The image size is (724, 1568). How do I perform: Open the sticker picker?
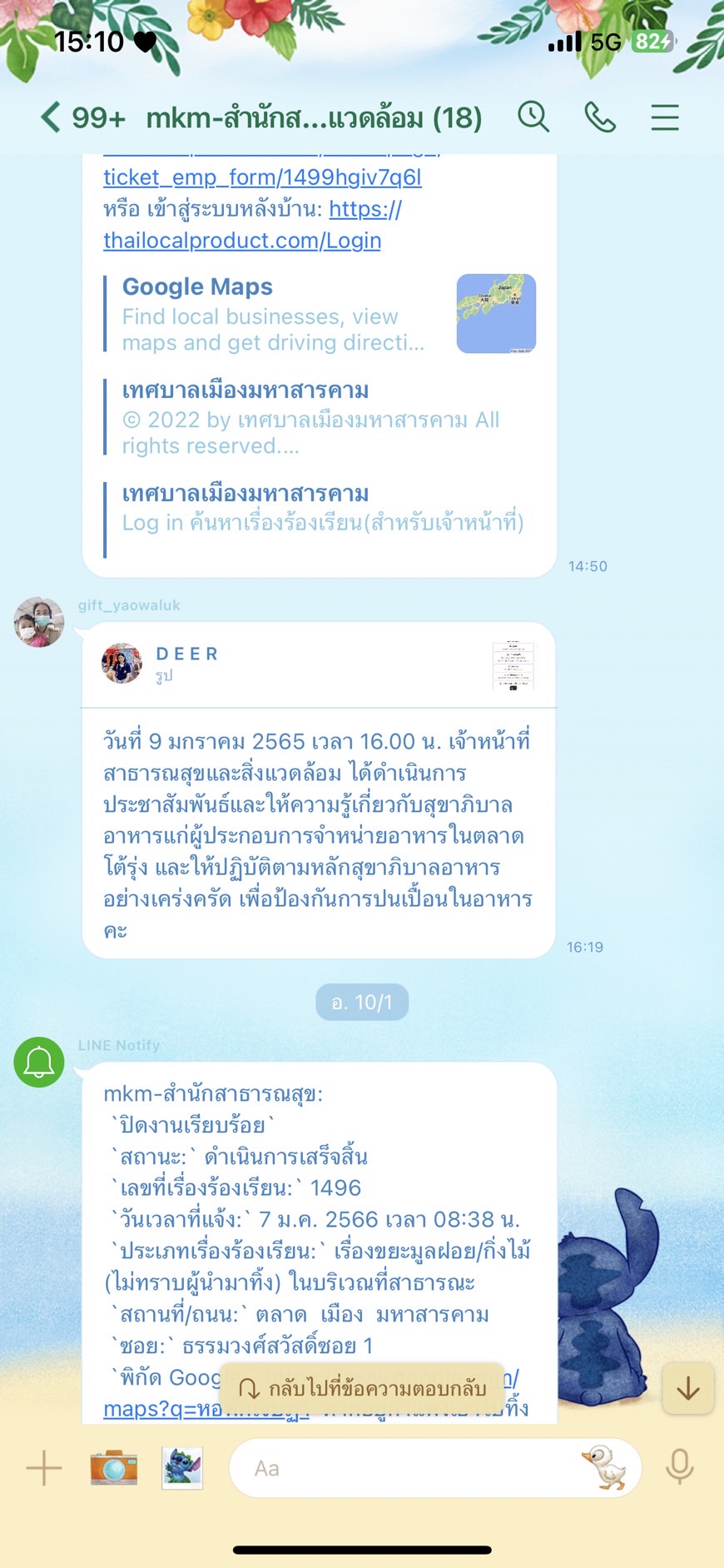(x=605, y=1467)
